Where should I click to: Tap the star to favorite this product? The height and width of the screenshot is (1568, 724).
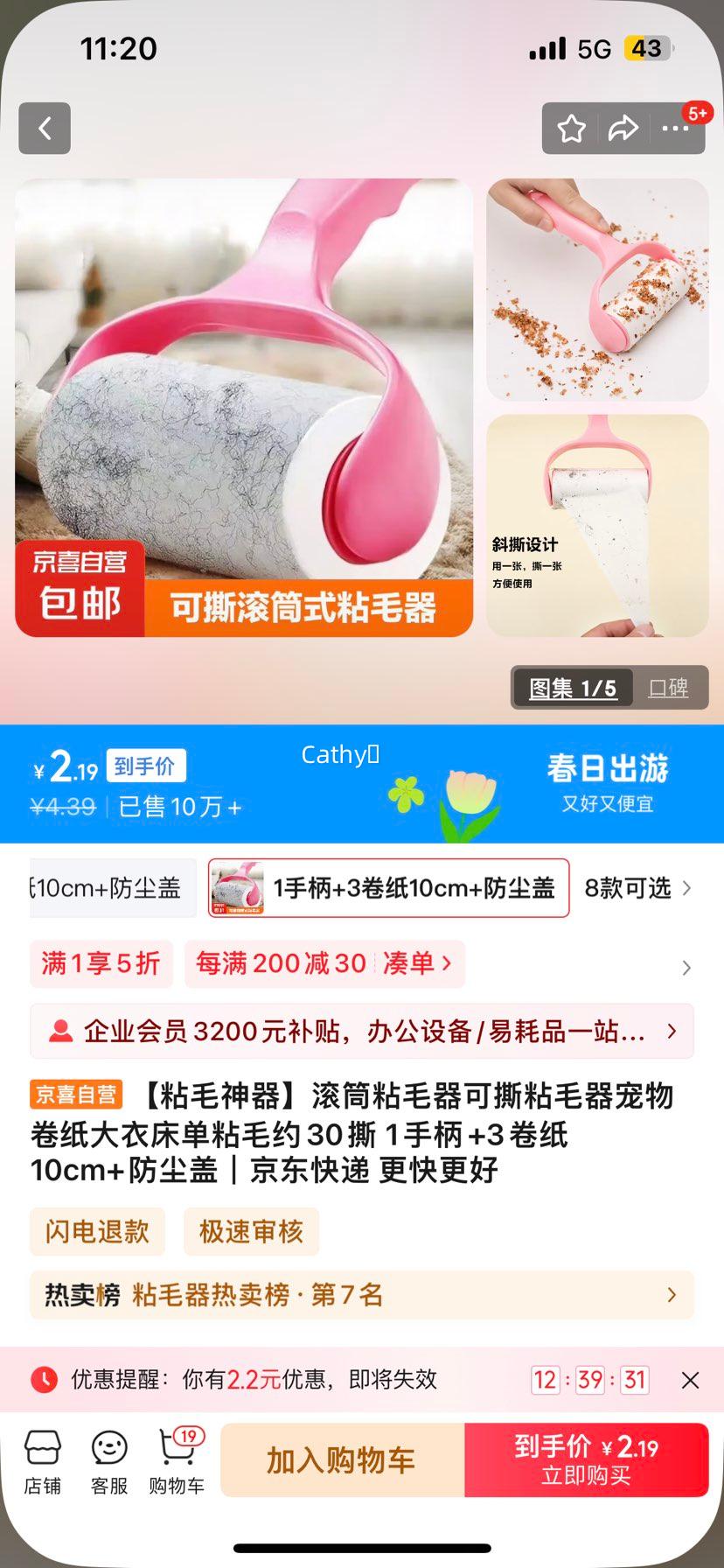click(573, 128)
